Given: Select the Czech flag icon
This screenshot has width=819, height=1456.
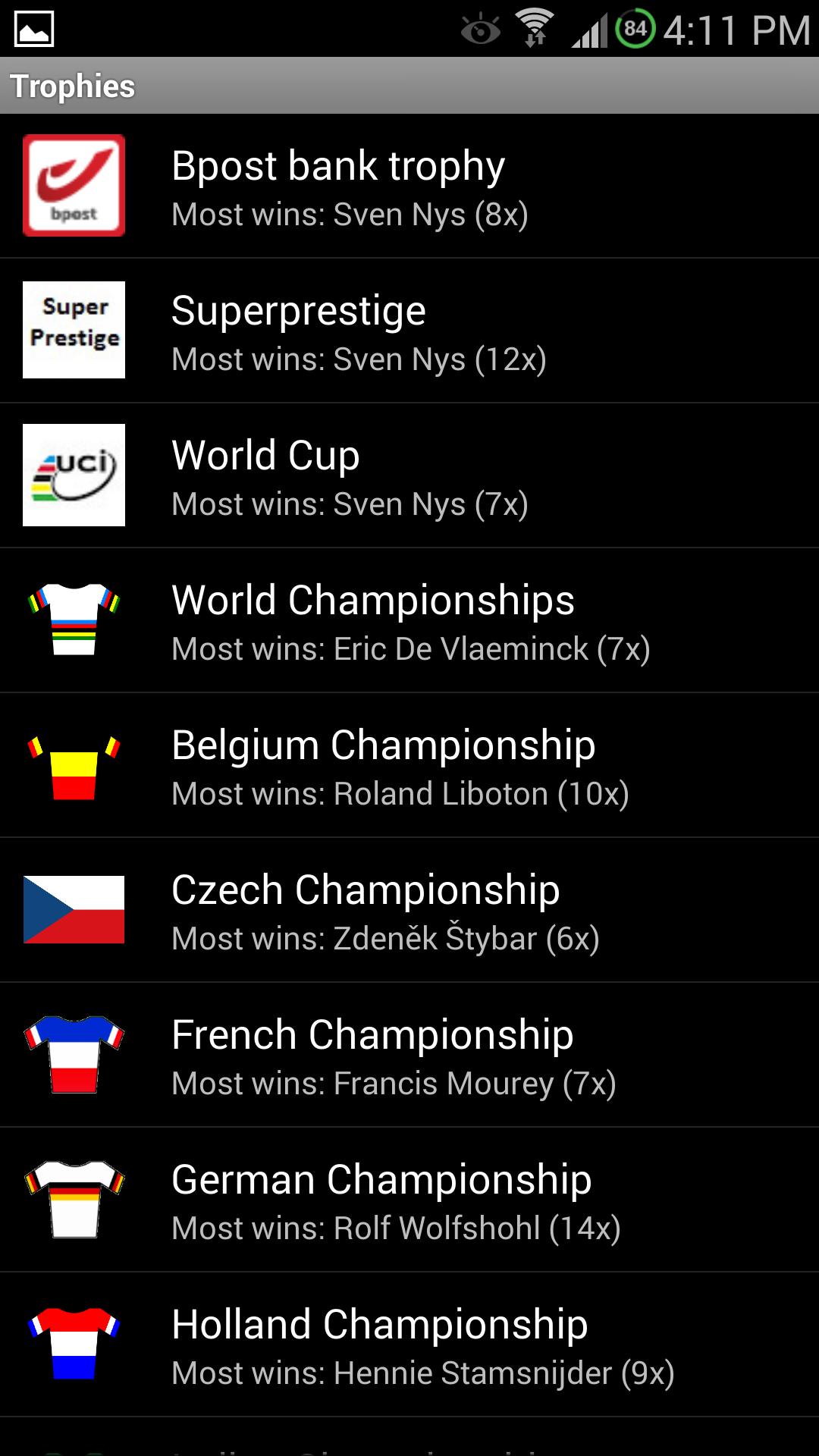Looking at the screenshot, I should click(74, 910).
